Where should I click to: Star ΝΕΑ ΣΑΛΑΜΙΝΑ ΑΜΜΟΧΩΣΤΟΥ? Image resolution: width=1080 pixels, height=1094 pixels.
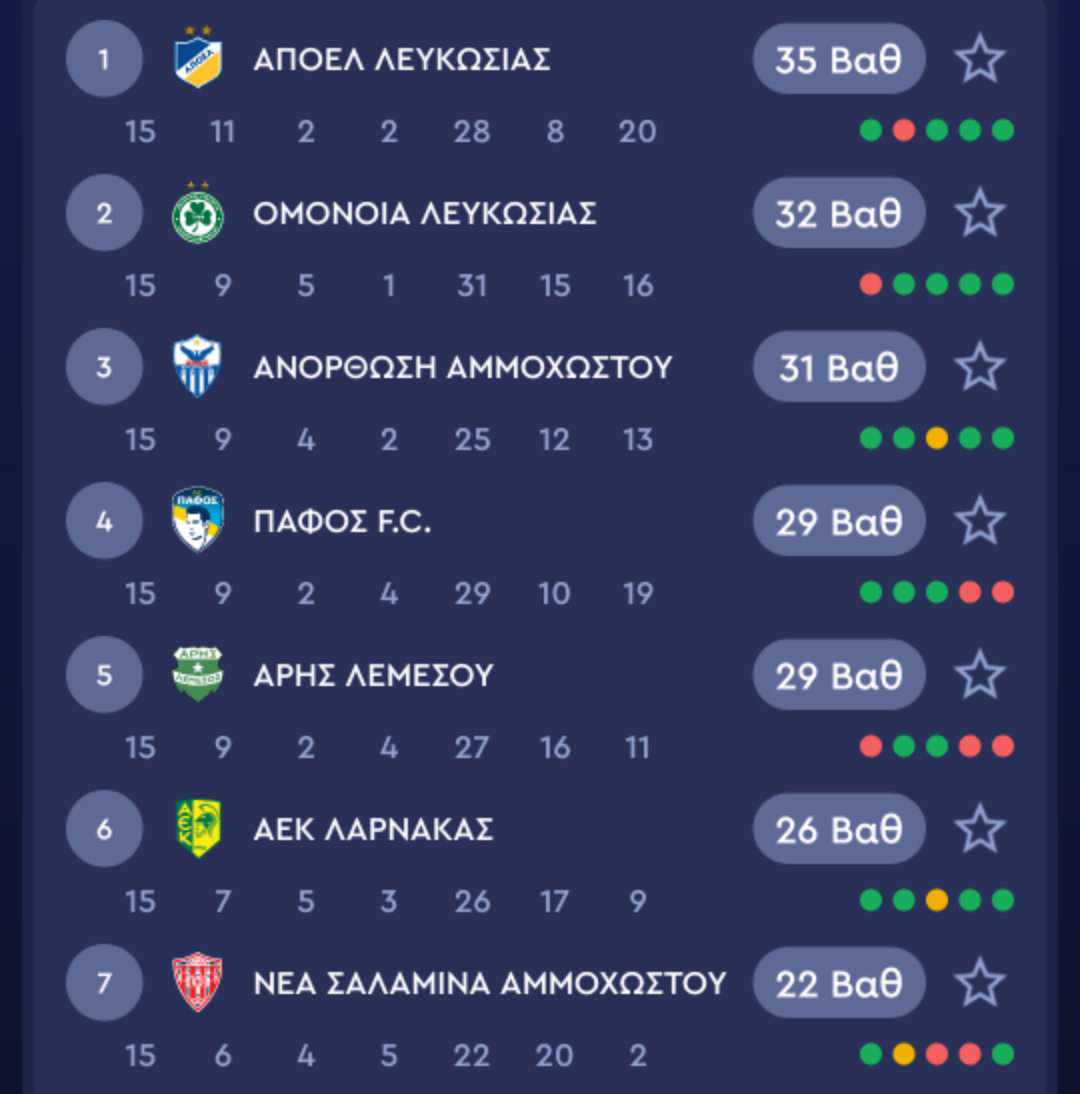979,983
